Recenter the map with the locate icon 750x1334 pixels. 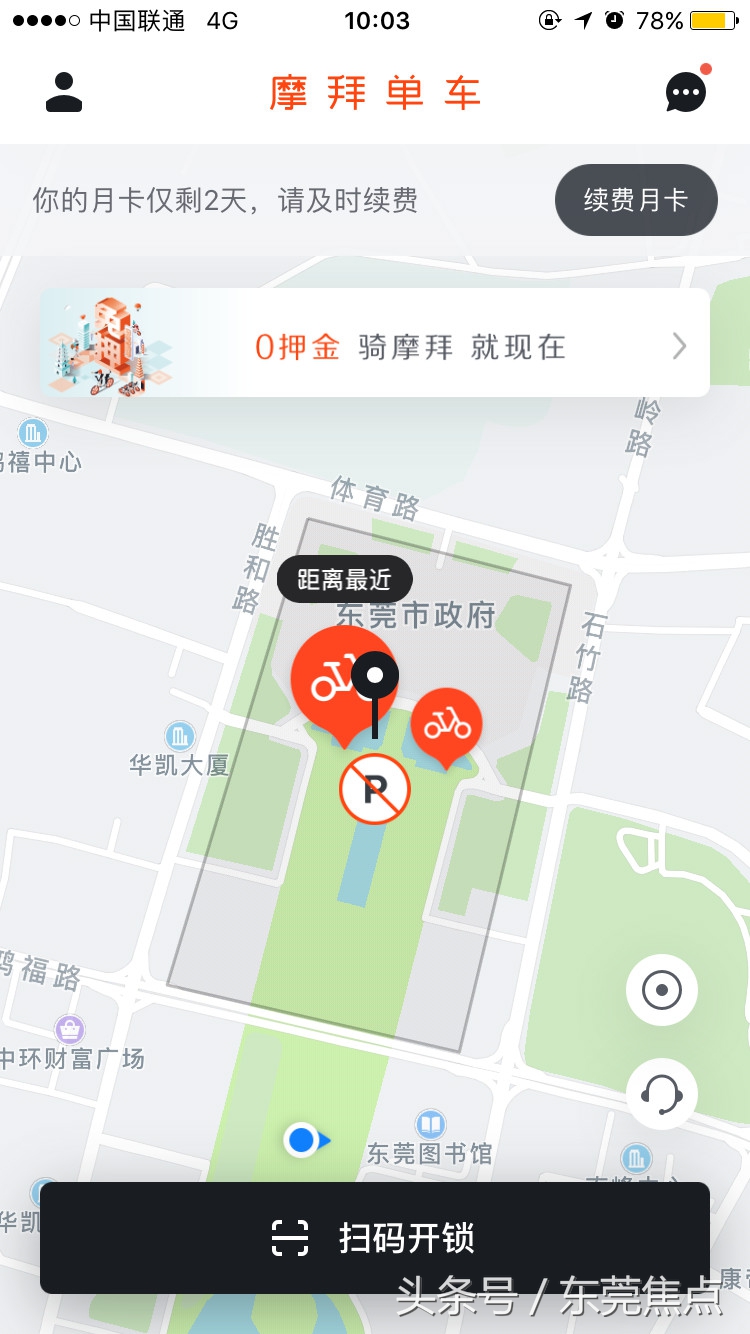point(661,990)
